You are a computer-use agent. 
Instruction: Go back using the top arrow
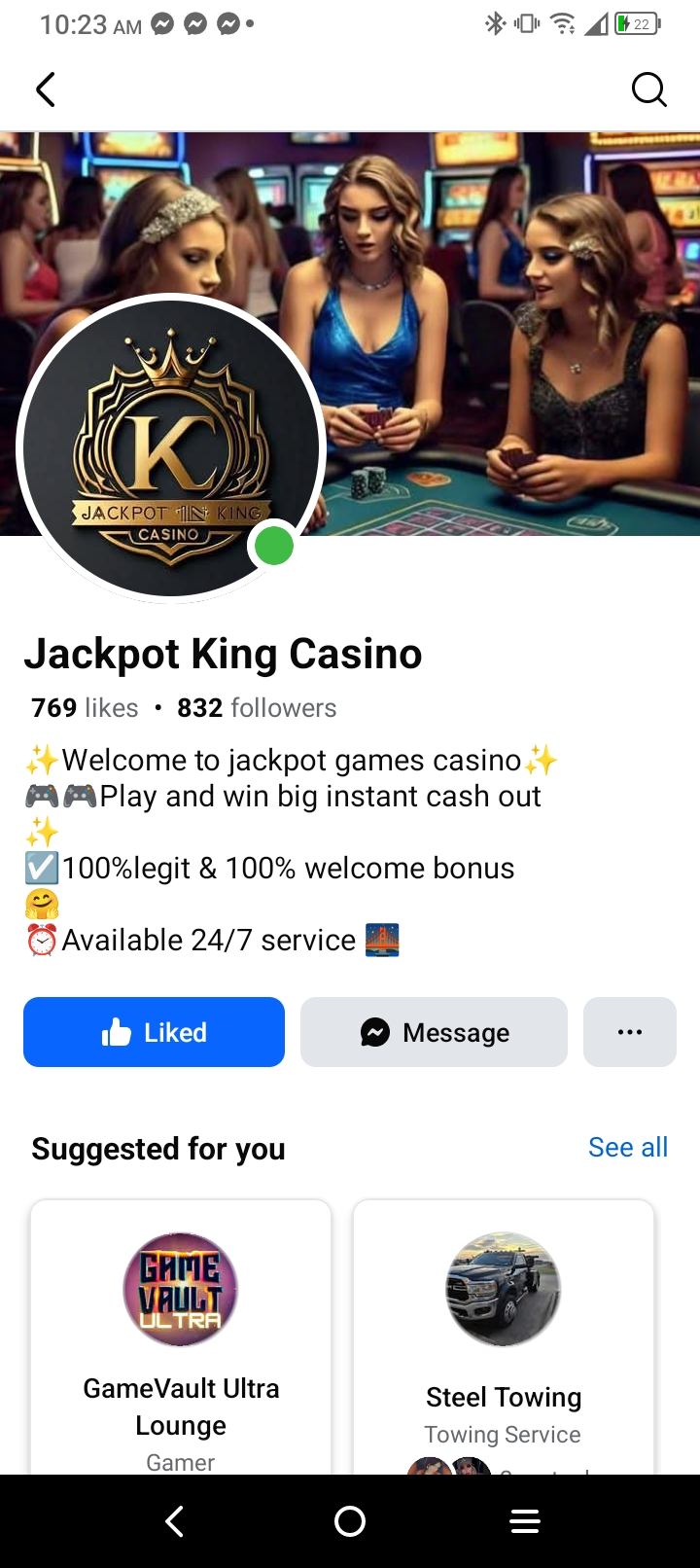click(45, 89)
